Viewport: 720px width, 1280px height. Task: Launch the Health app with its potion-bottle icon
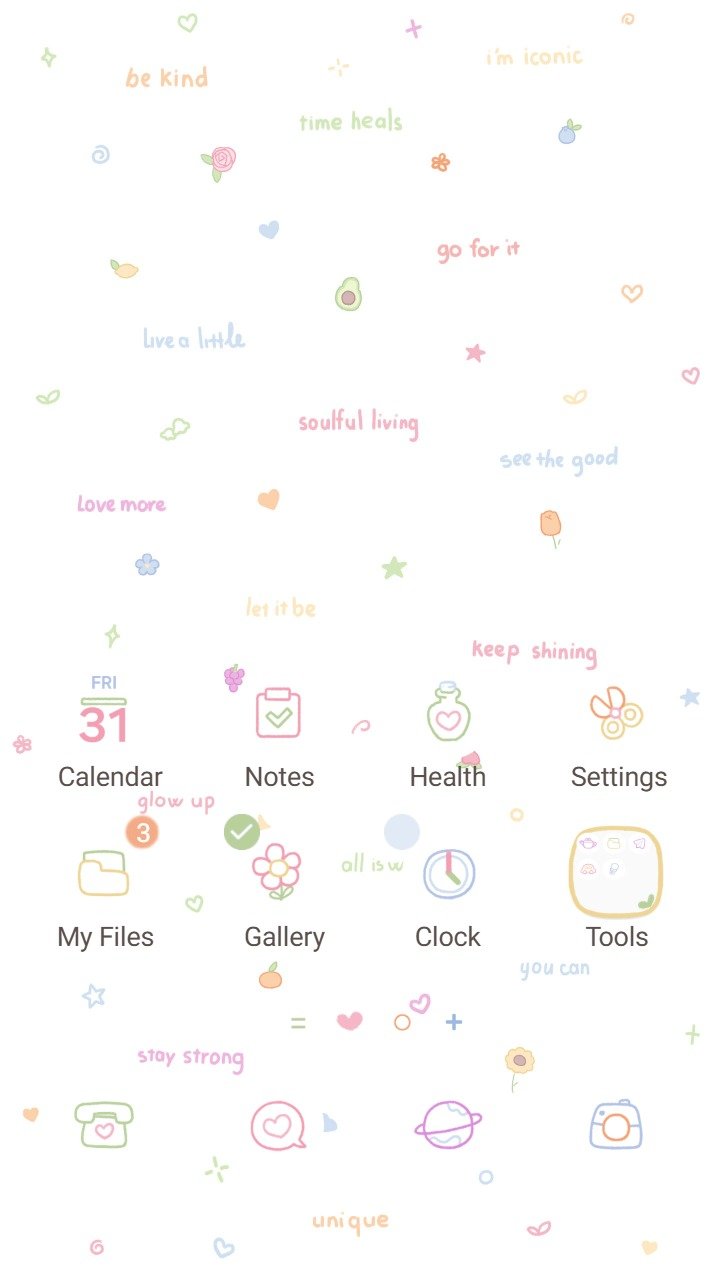(x=447, y=712)
